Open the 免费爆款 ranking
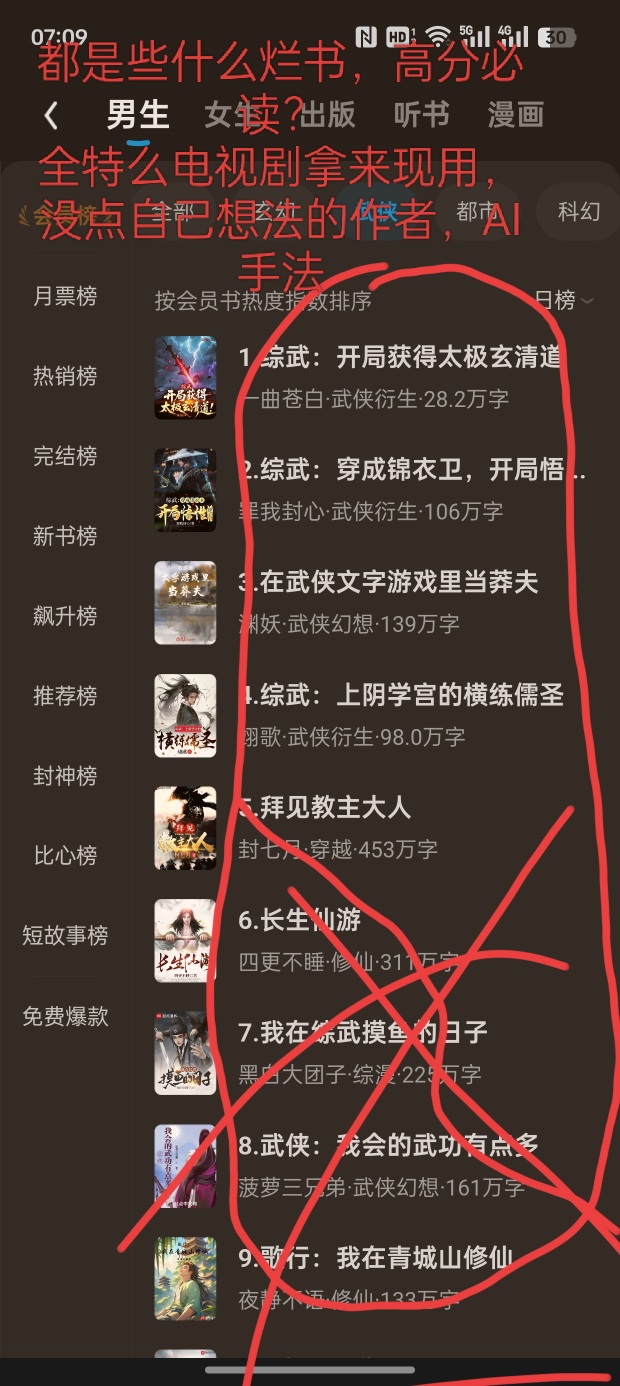The width and height of the screenshot is (620, 1386). pyautogui.click(x=65, y=1016)
